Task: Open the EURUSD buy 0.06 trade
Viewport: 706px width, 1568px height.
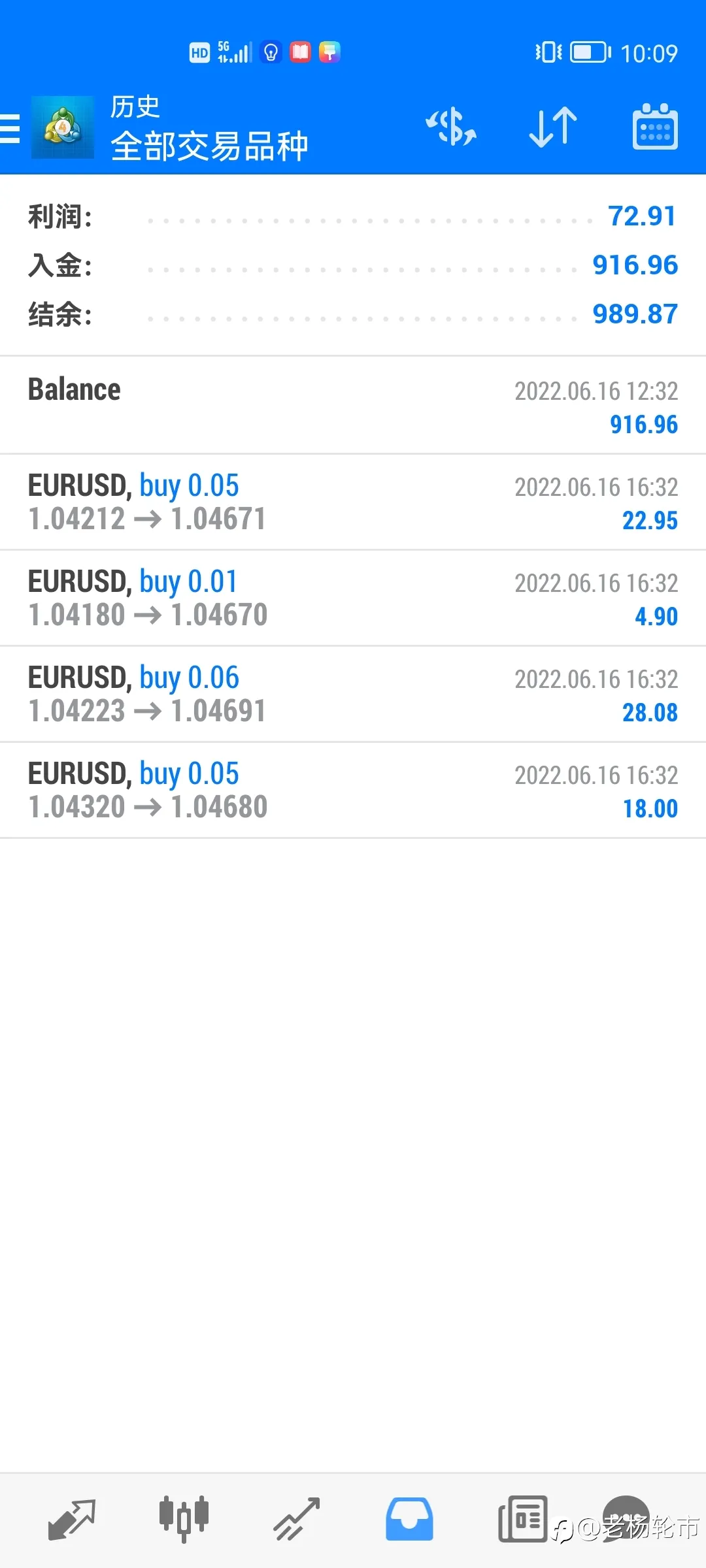Action: point(353,694)
